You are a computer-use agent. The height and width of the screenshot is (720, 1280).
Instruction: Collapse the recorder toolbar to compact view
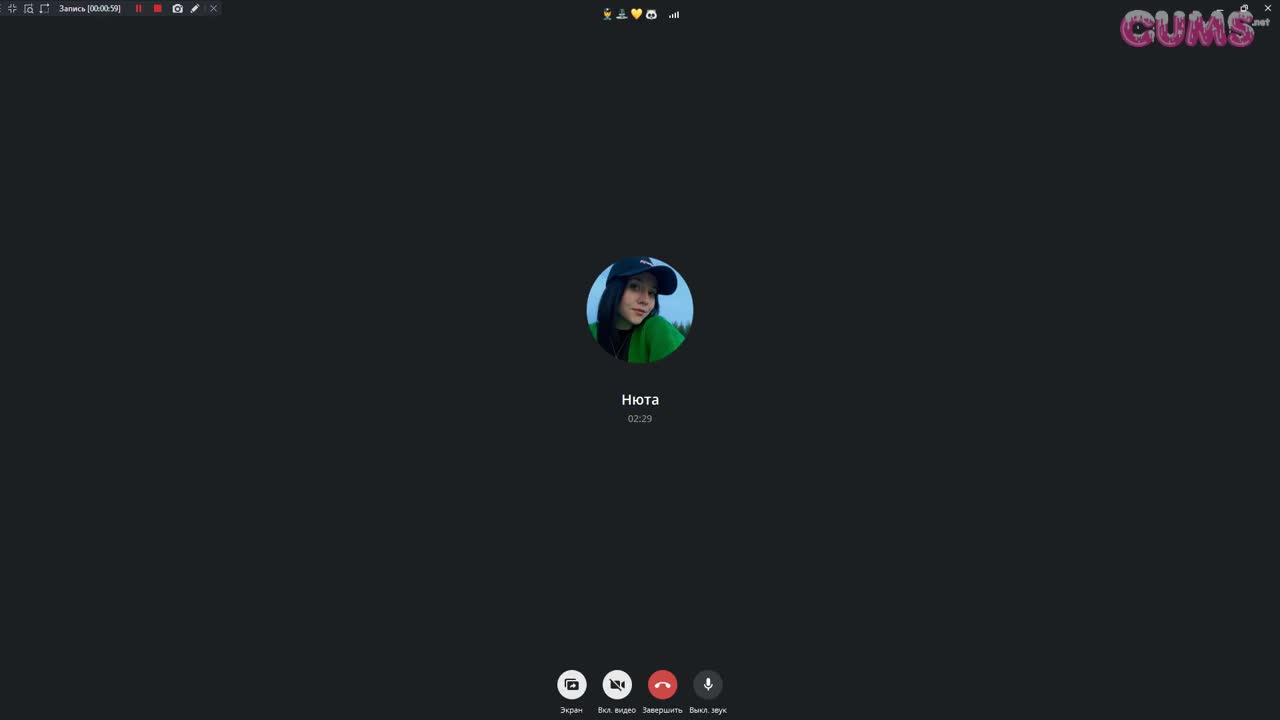coord(12,8)
